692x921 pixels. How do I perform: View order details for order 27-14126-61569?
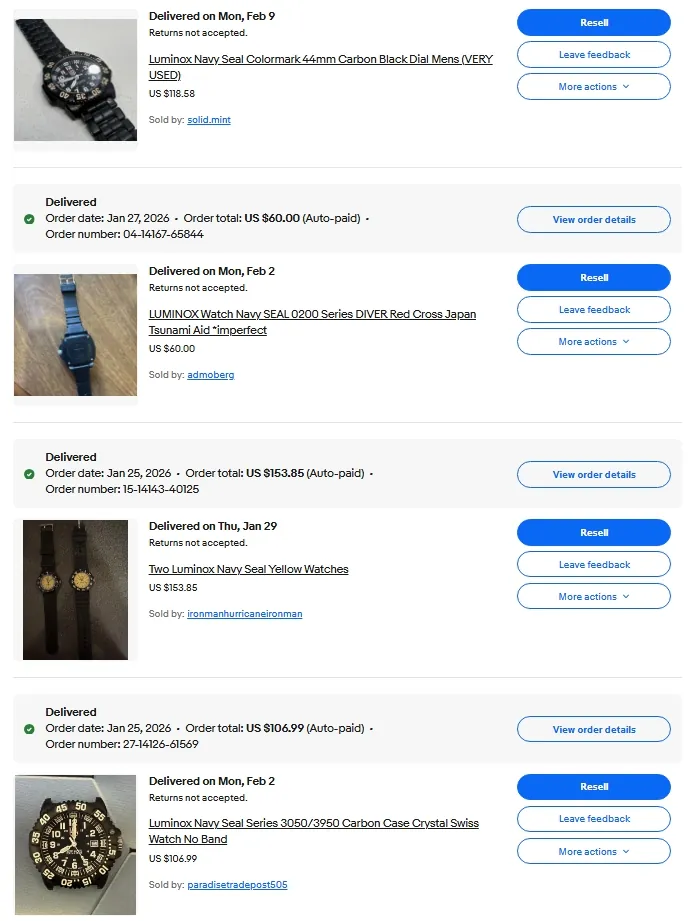(593, 730)
